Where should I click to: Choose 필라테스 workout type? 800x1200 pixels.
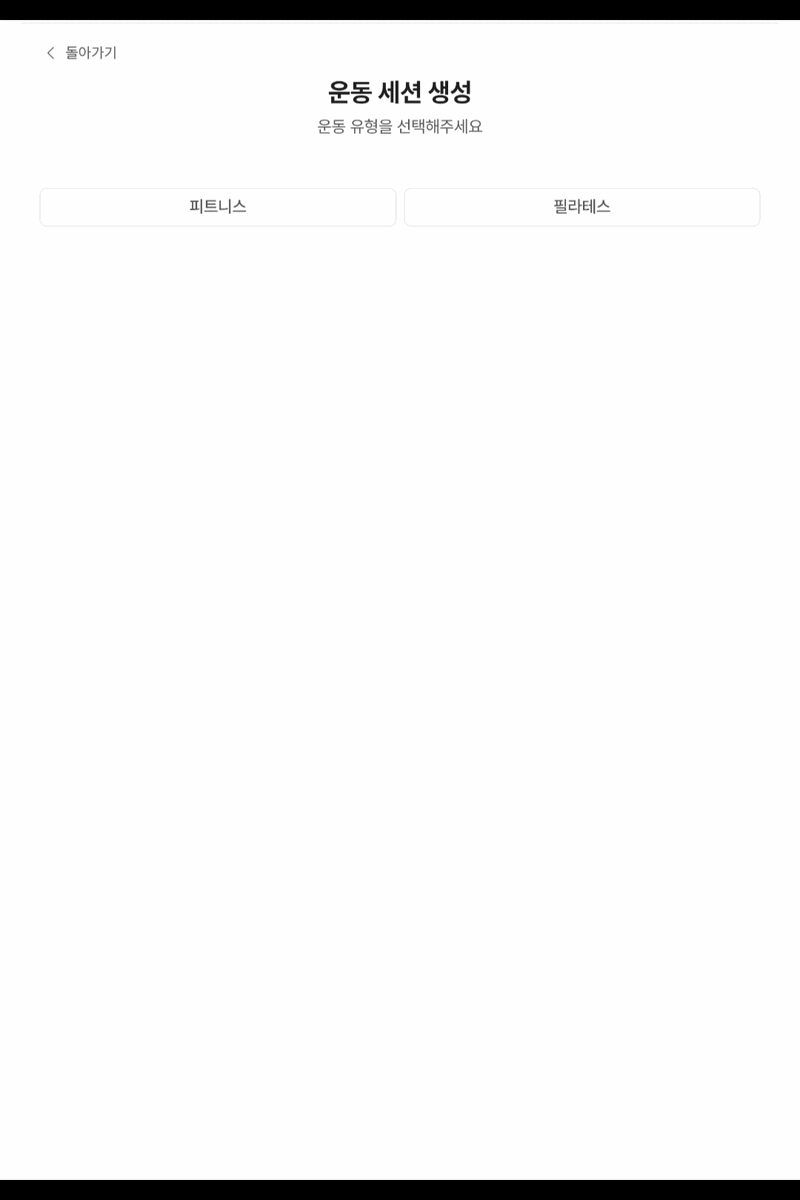tap(582, 207)
